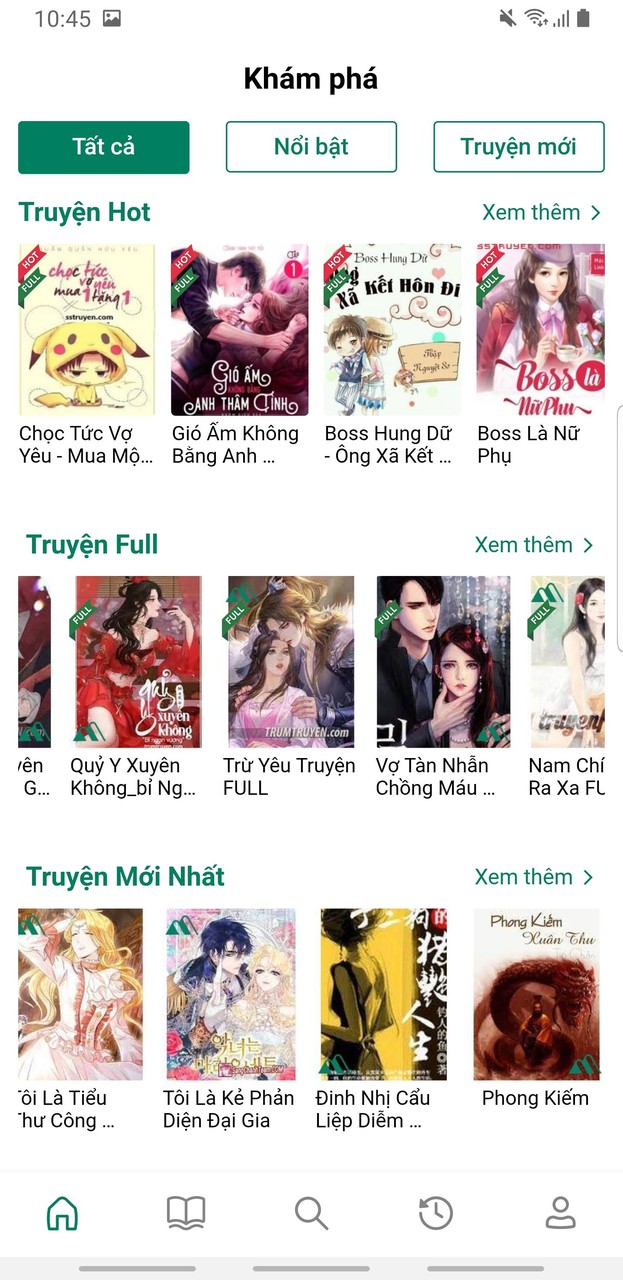Go to the bookshelf tab in bottom navigation

[x=186, y=1213]
